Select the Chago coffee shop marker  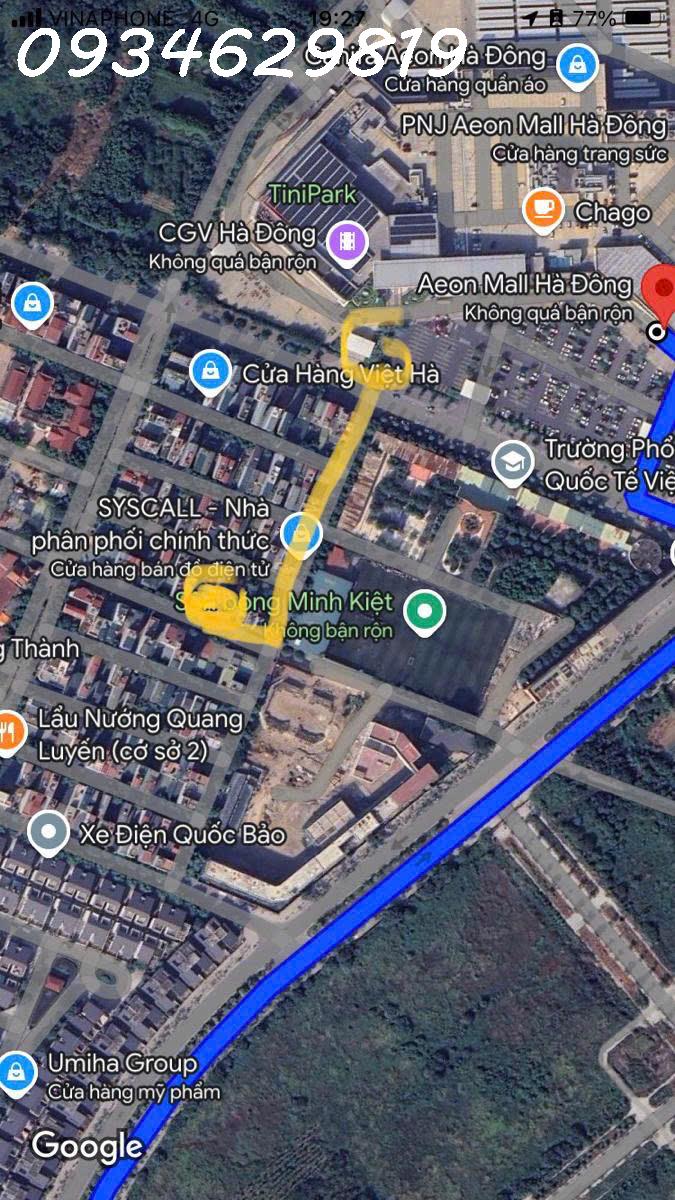[x=543, y=210]
